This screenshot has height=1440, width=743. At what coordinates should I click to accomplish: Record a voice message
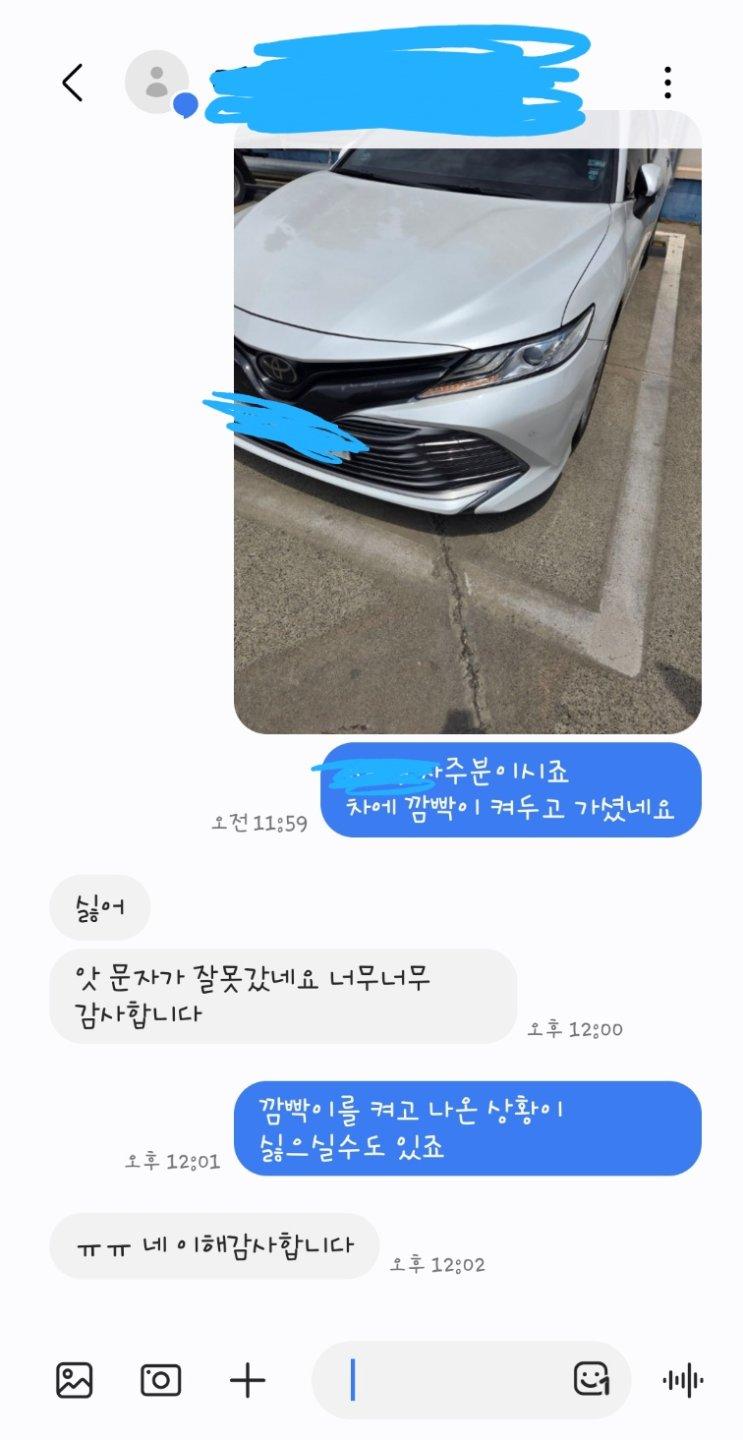point(683,1381)
